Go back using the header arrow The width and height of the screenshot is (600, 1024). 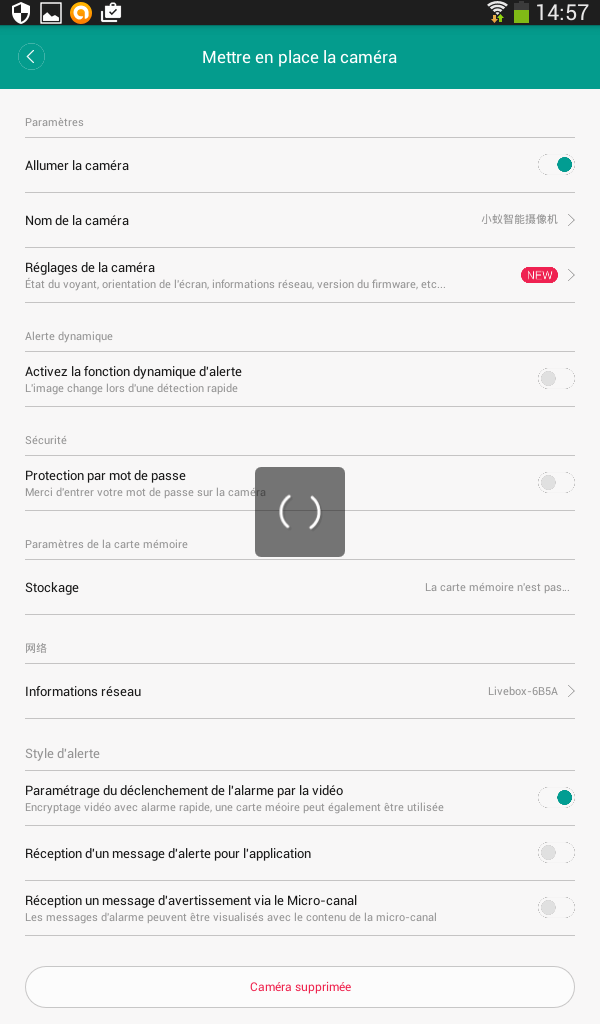tap(31, 57)
